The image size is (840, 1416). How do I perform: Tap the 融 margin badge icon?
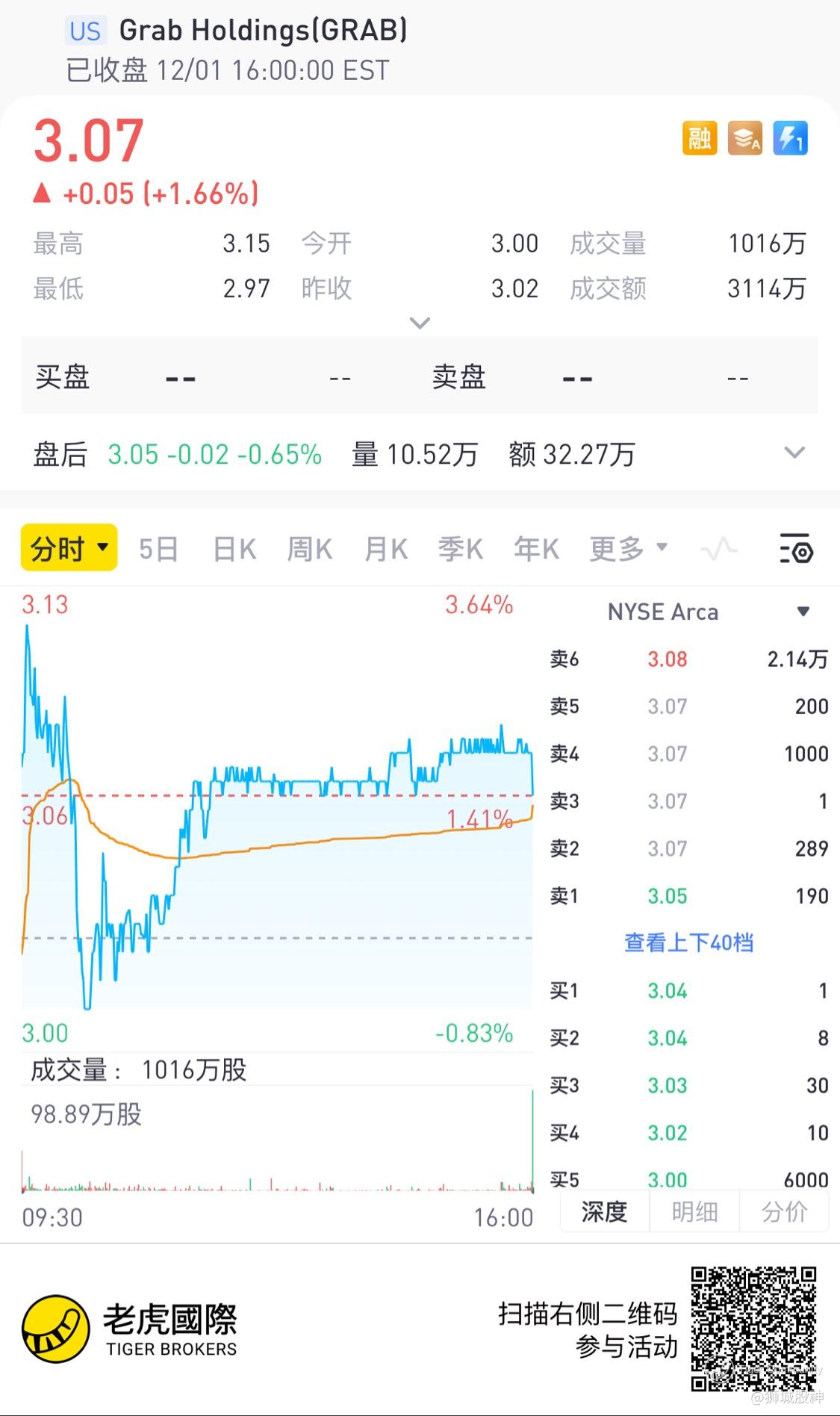pos(700,139)
